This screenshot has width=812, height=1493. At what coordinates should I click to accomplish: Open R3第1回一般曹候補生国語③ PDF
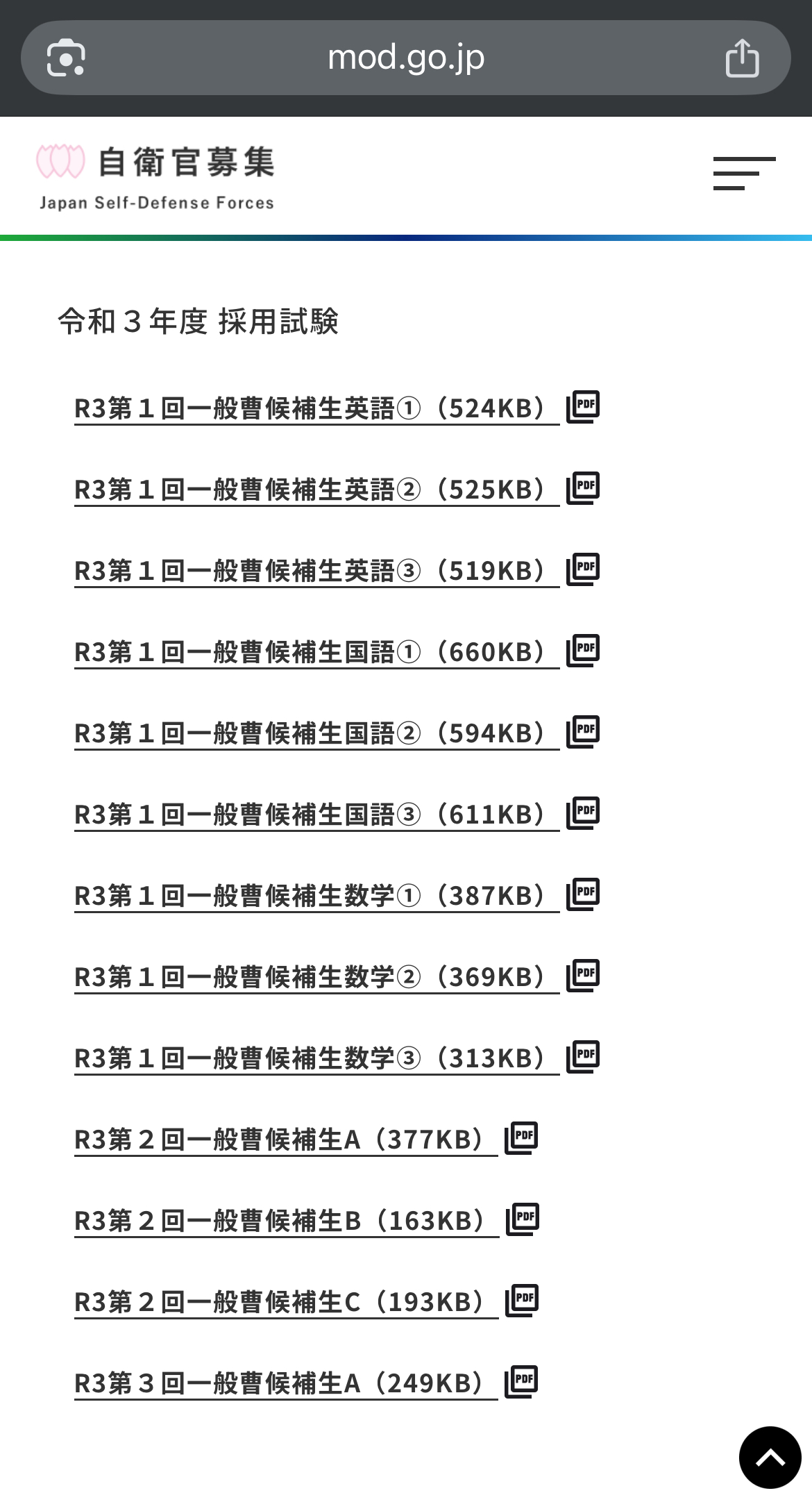(337, 815)
